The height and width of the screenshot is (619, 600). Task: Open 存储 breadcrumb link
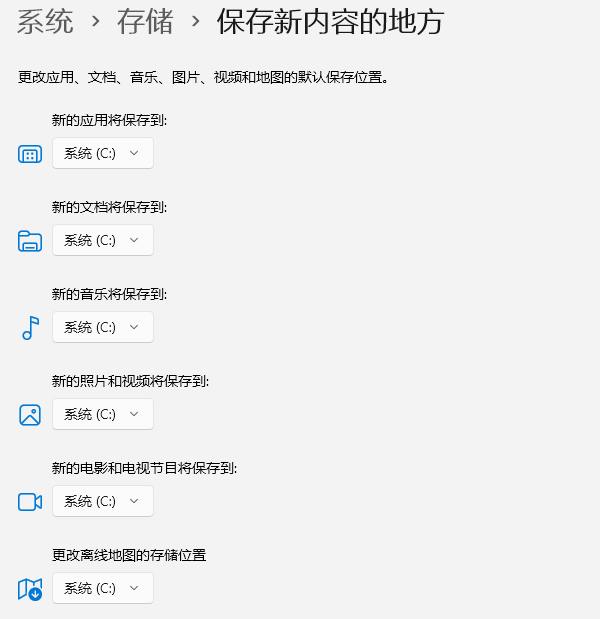tap(145, 22)
